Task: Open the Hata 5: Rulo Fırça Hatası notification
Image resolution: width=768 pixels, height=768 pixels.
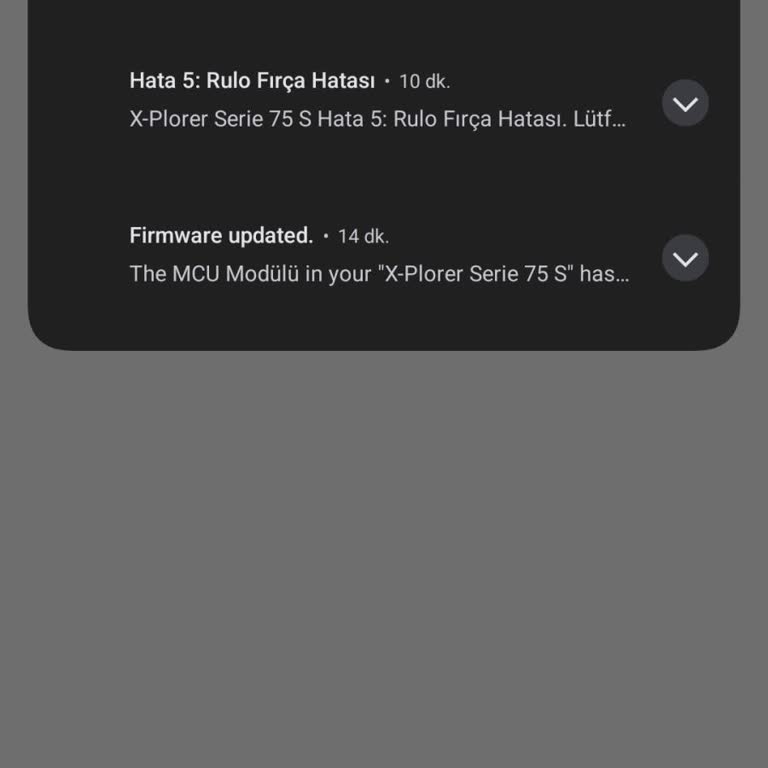Action: click(378, 100)
